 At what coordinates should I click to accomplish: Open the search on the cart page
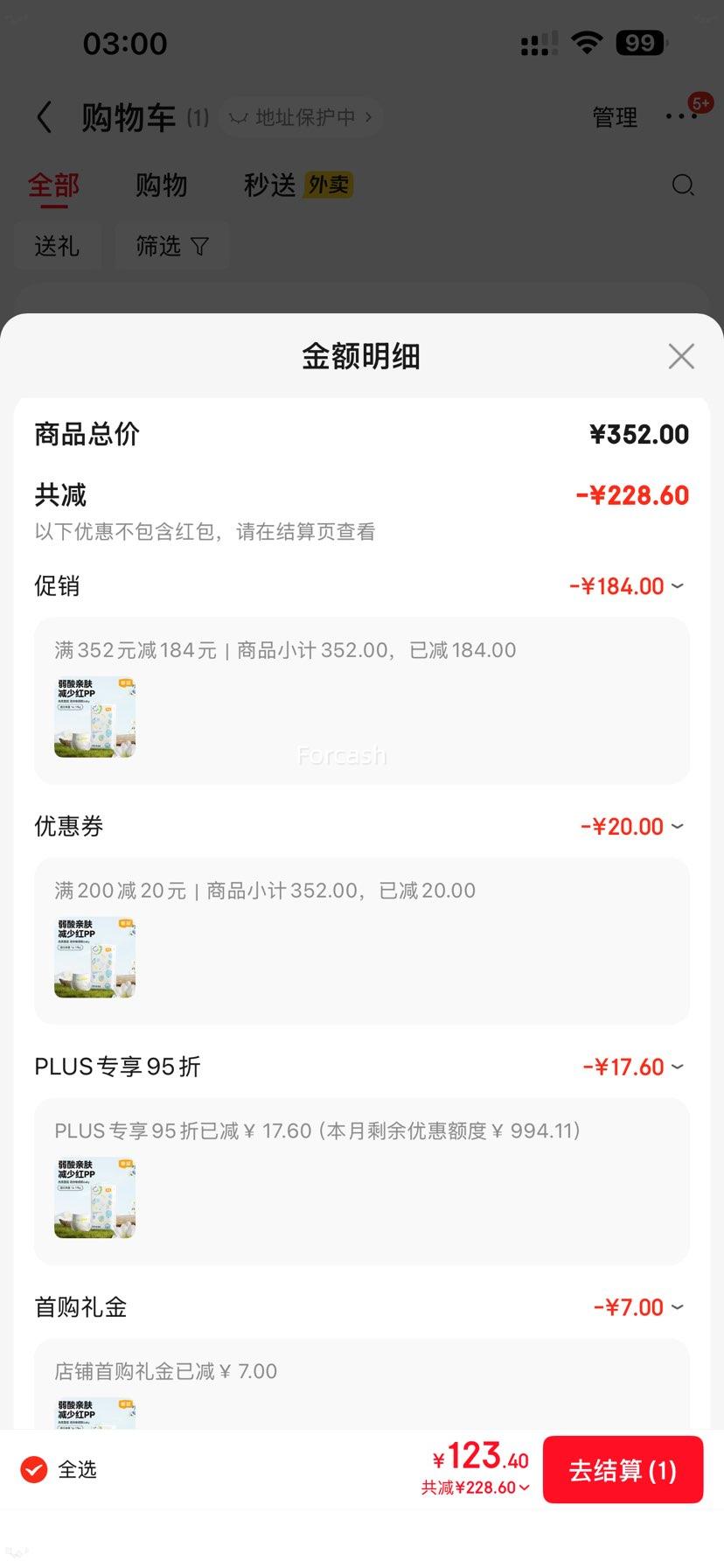[x=682, y=185]
